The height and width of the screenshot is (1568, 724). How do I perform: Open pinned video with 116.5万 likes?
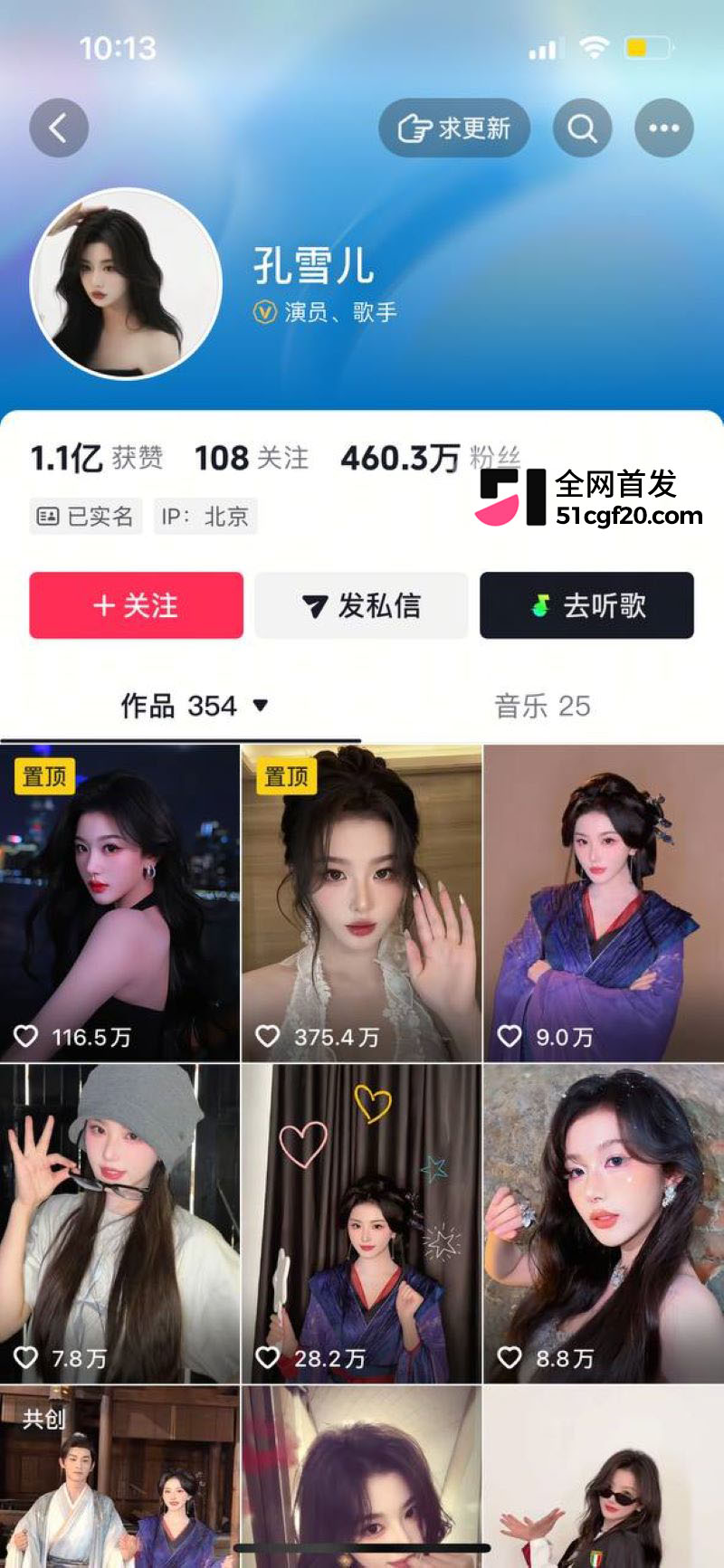119,903
